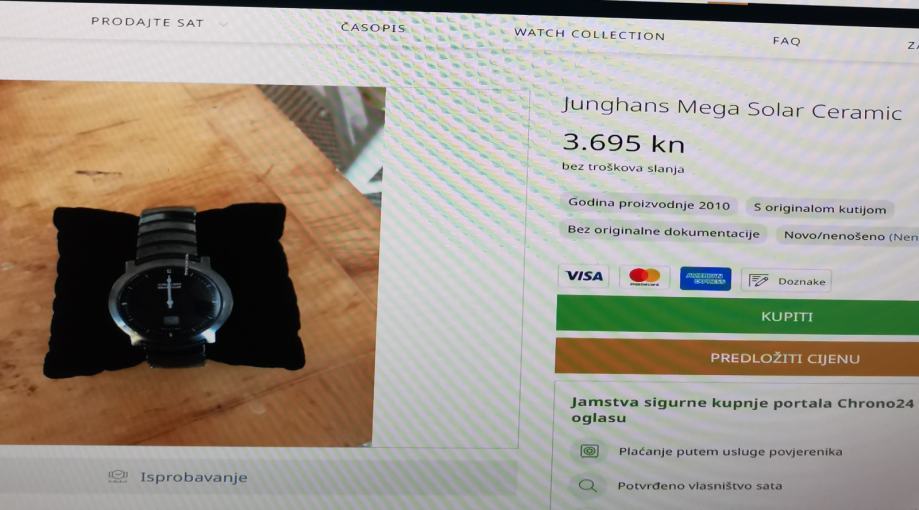Open Watch Collection
The height and width of the screenshot is (510, 919).
[589, 35]
